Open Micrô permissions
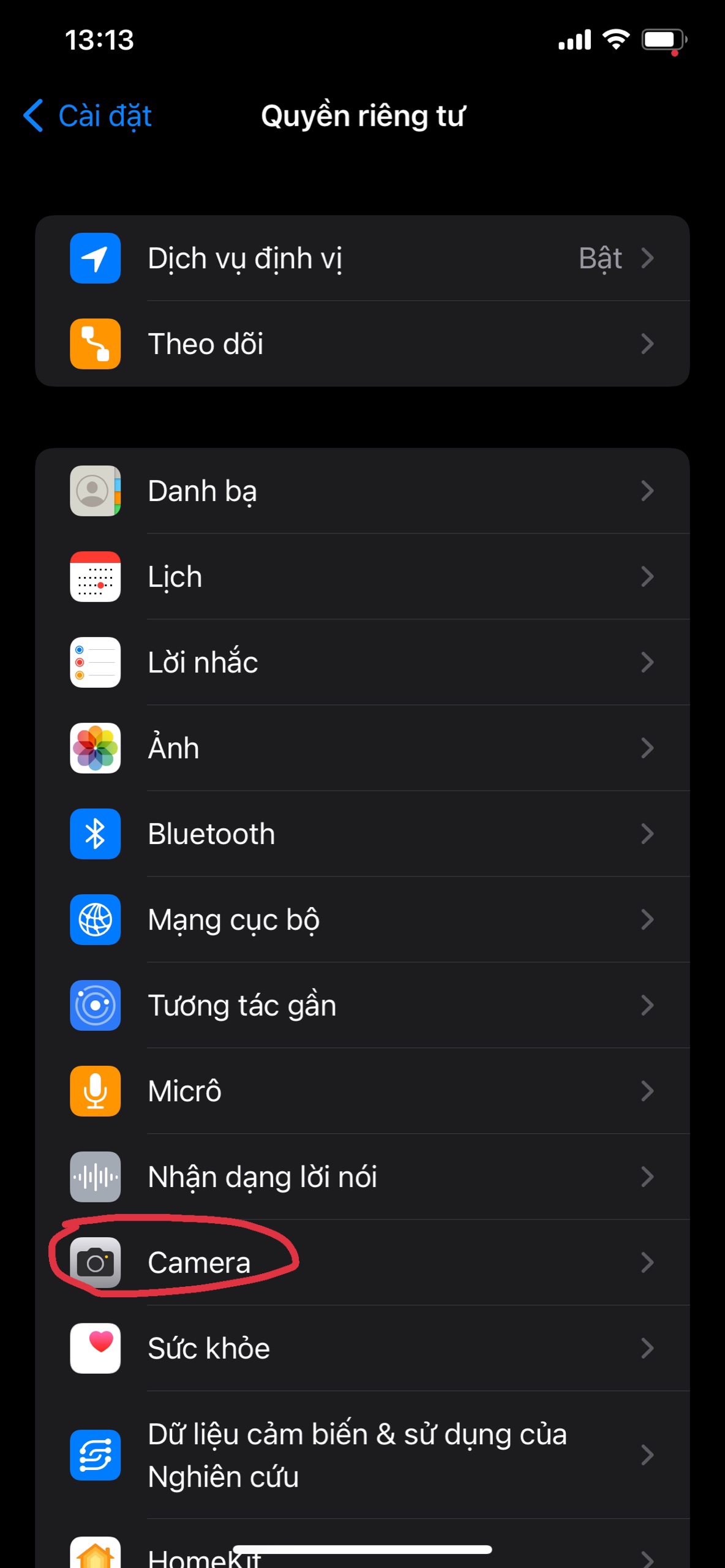Image resolution: width=725 pixels, height=1568 pixels. click(362, 1091)
